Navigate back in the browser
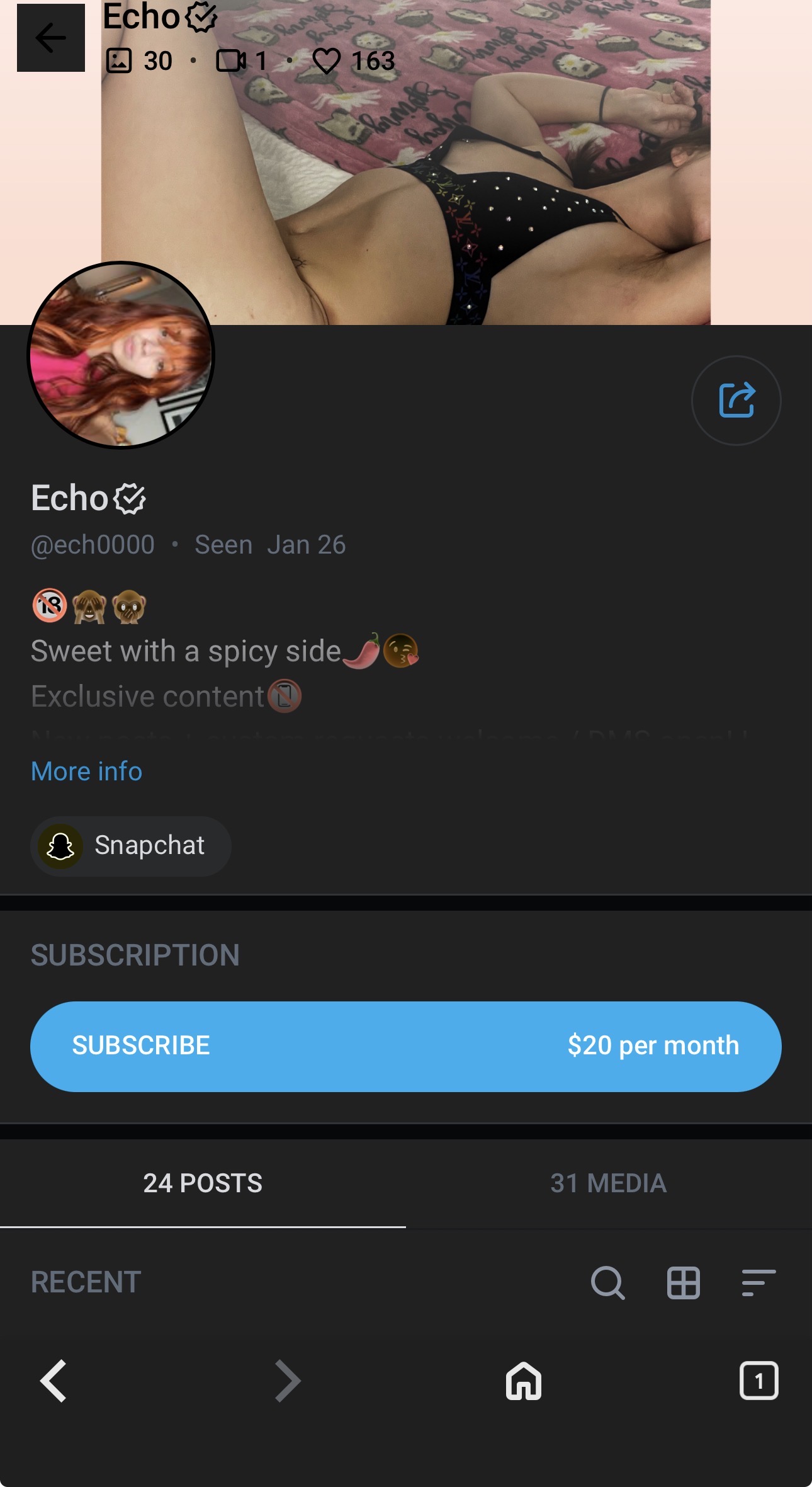This screenshot has width=812, height=1487. 54,1381
